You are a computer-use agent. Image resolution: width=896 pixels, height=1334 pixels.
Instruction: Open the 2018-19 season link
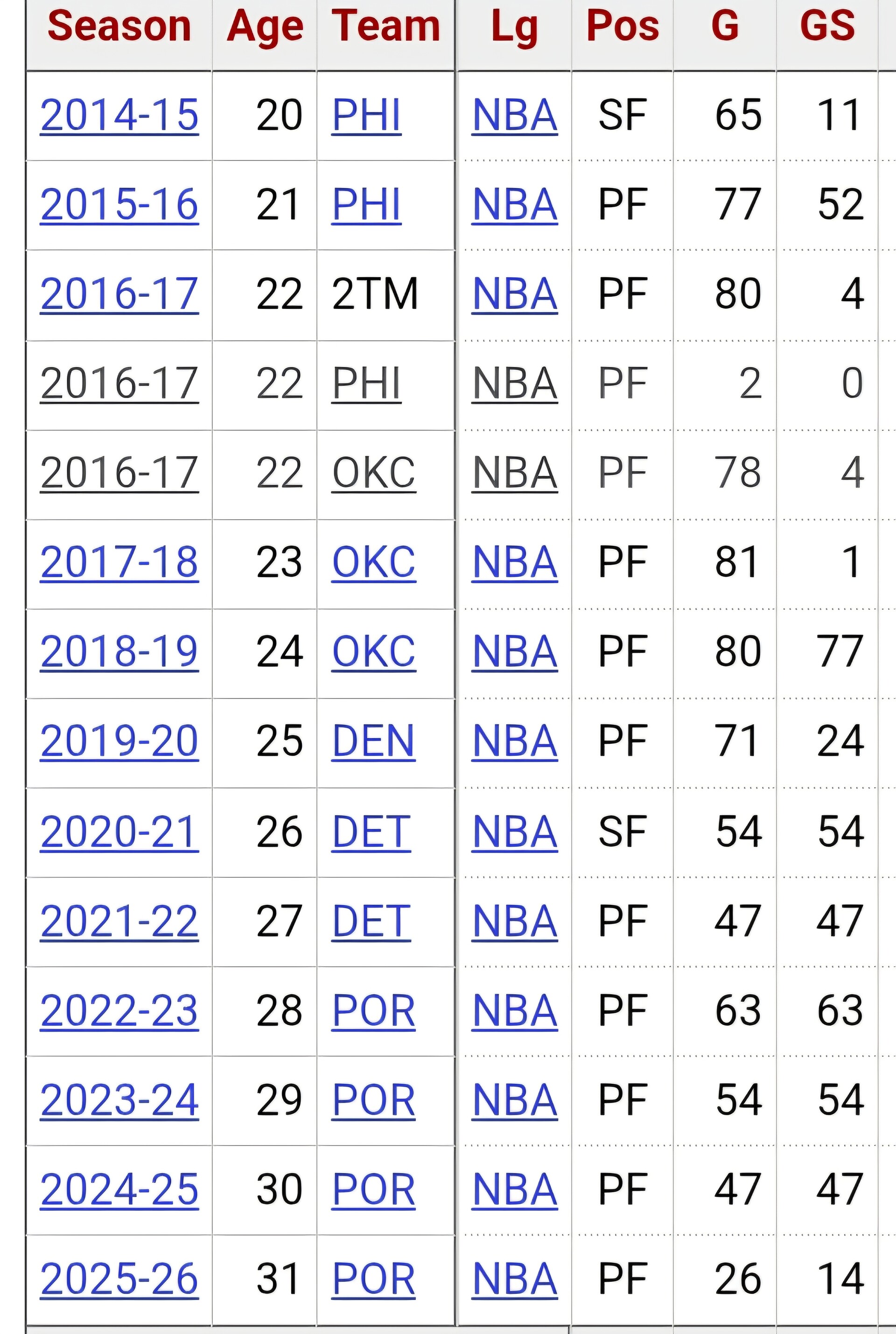pyautogui.click(x=119, y=651)
